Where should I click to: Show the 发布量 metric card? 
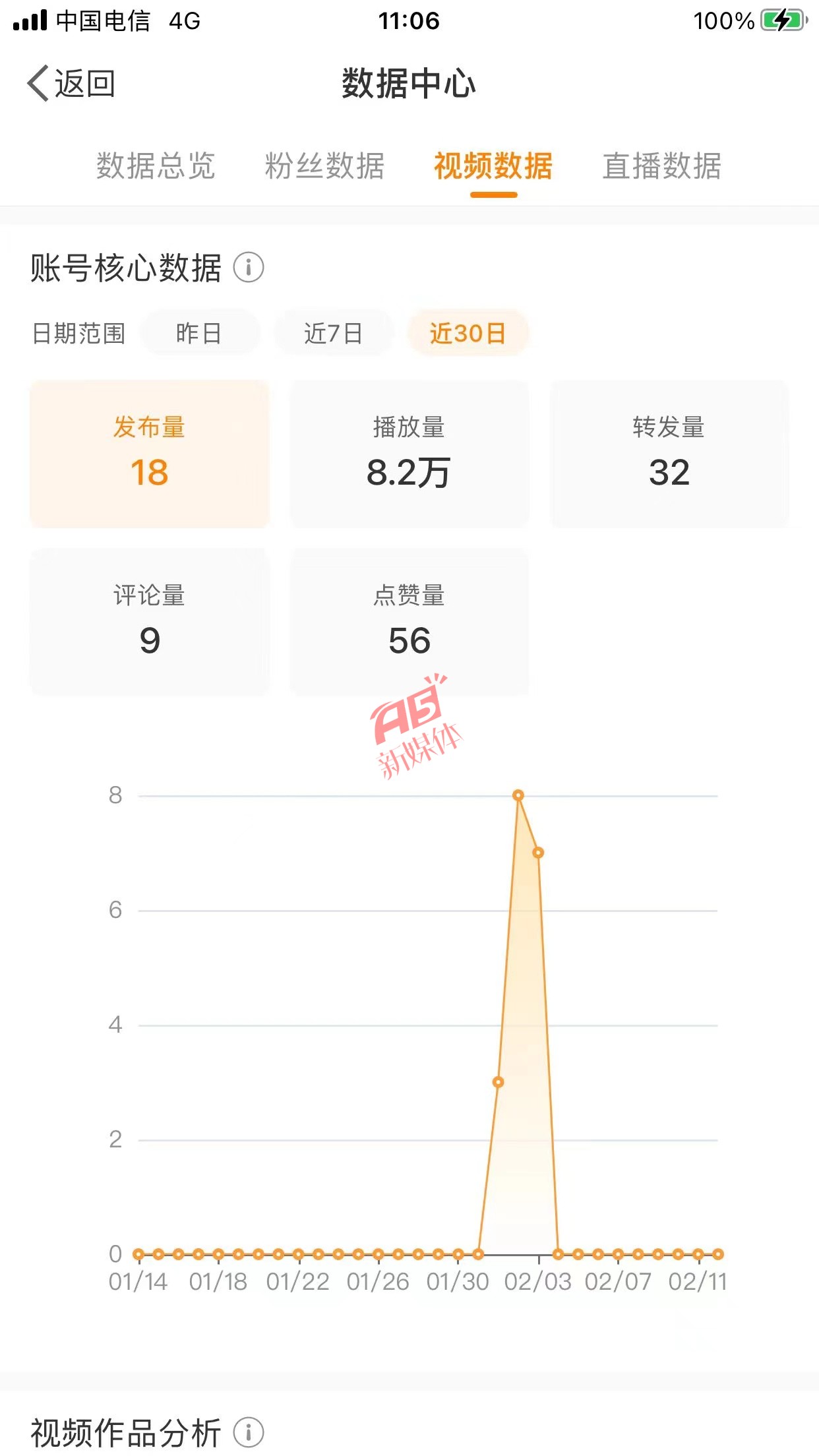tap(150, 454)
